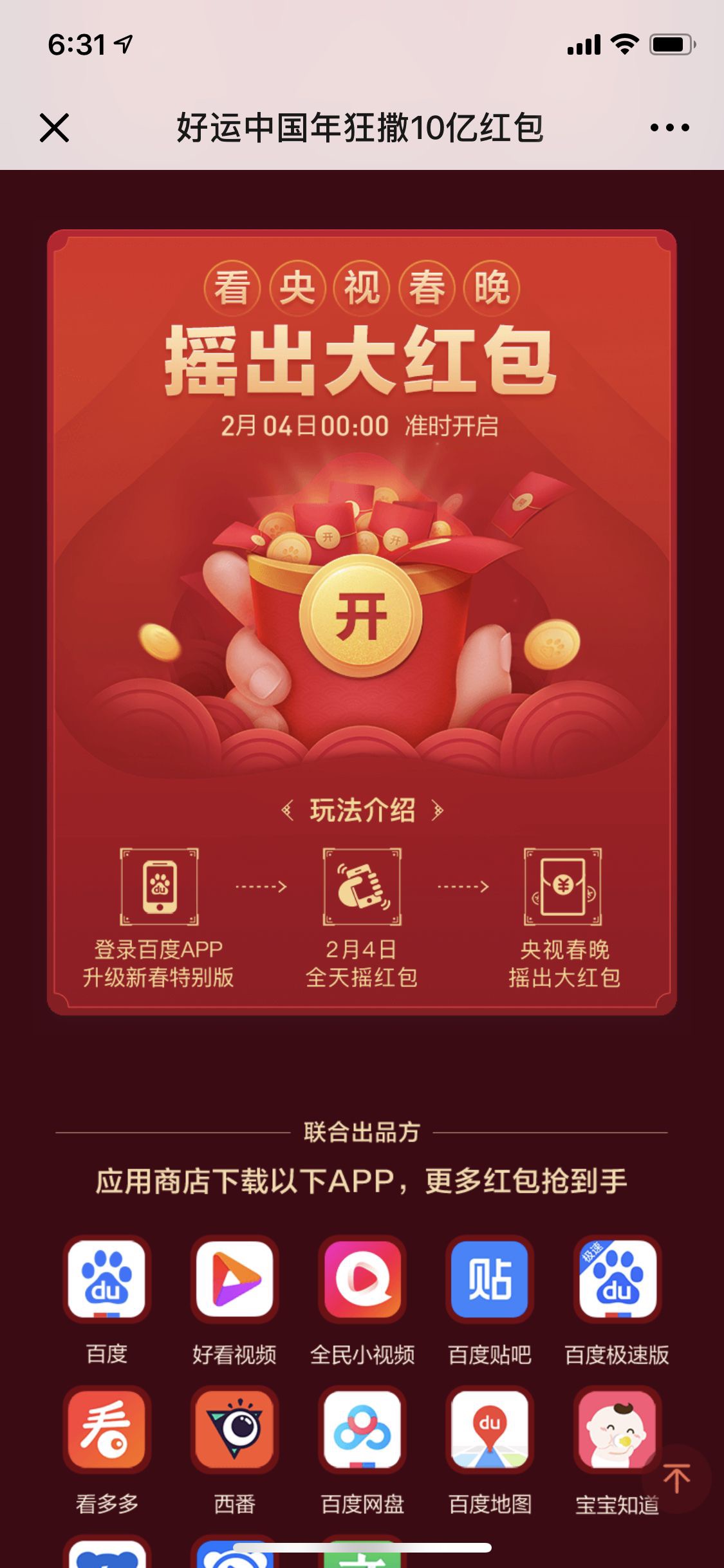Image resolution: width=724 pixels, height=1568 pixels.
Task: Open the 好看视频 app icon
Action: tap(234, 1278)
